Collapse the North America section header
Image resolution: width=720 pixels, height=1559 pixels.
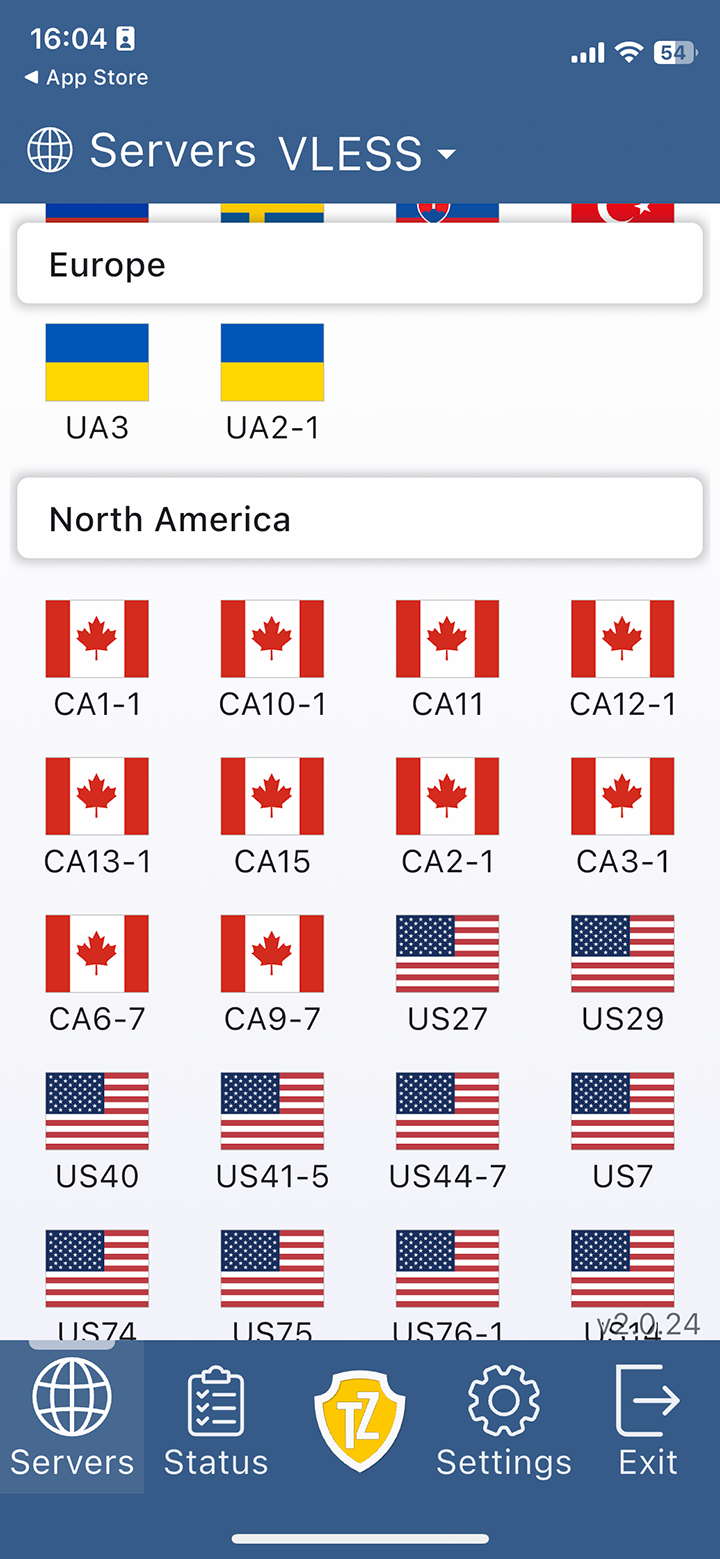360,518
